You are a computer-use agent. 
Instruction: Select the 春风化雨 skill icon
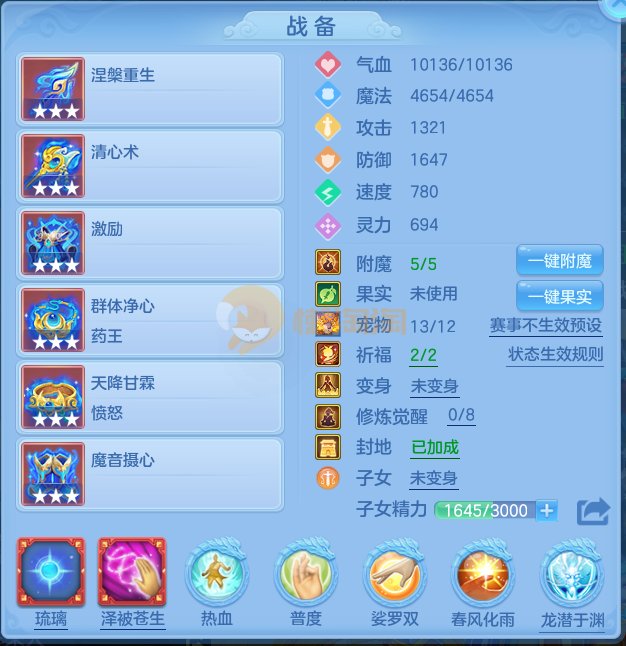[483, 573]
